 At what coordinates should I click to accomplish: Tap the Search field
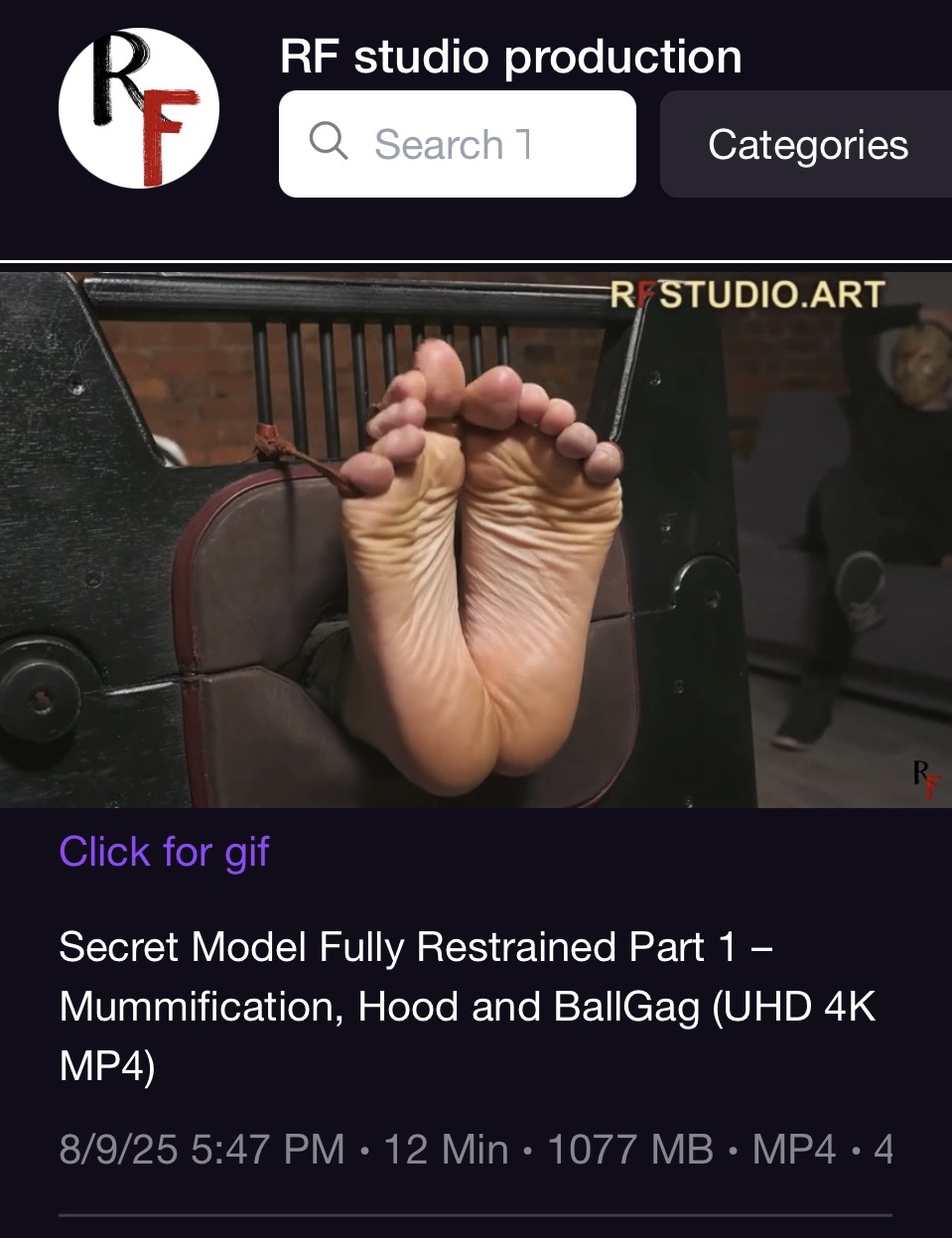pyautogui.click(x=457, y=144)
